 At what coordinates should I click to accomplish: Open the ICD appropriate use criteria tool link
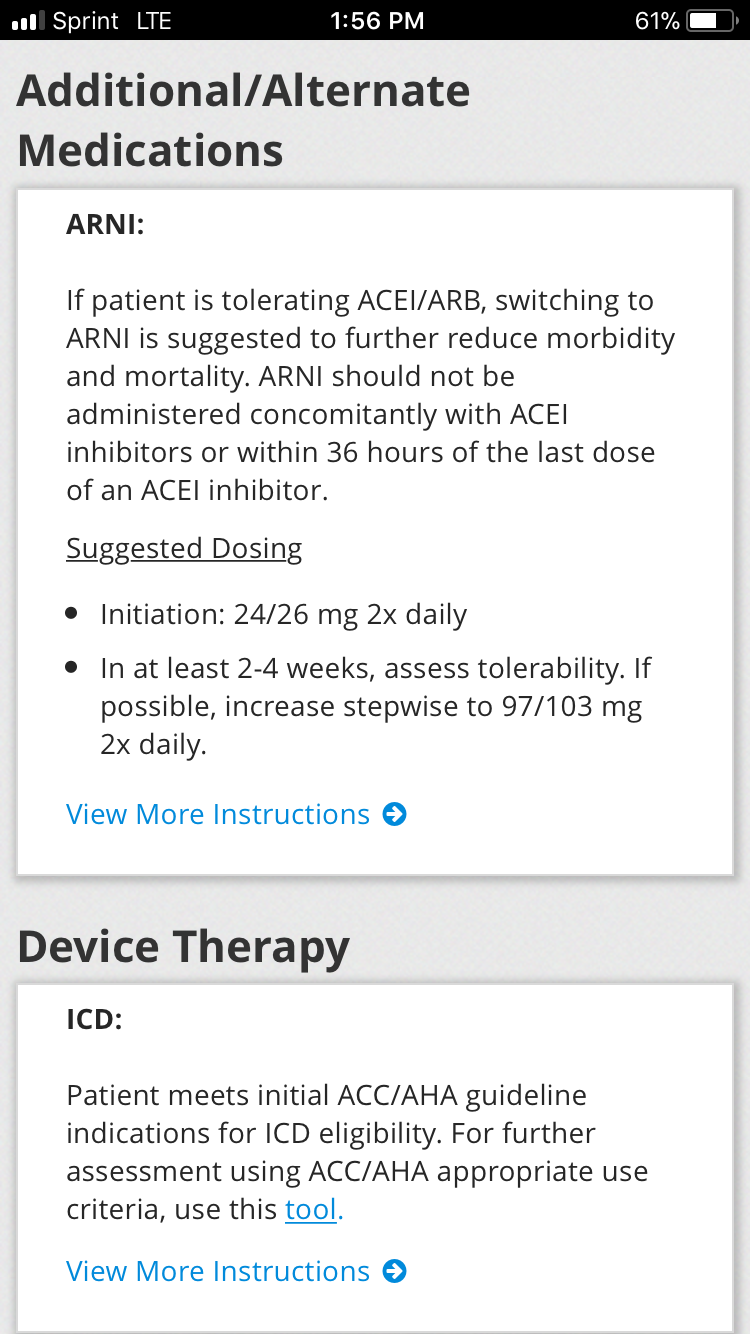311,1209
